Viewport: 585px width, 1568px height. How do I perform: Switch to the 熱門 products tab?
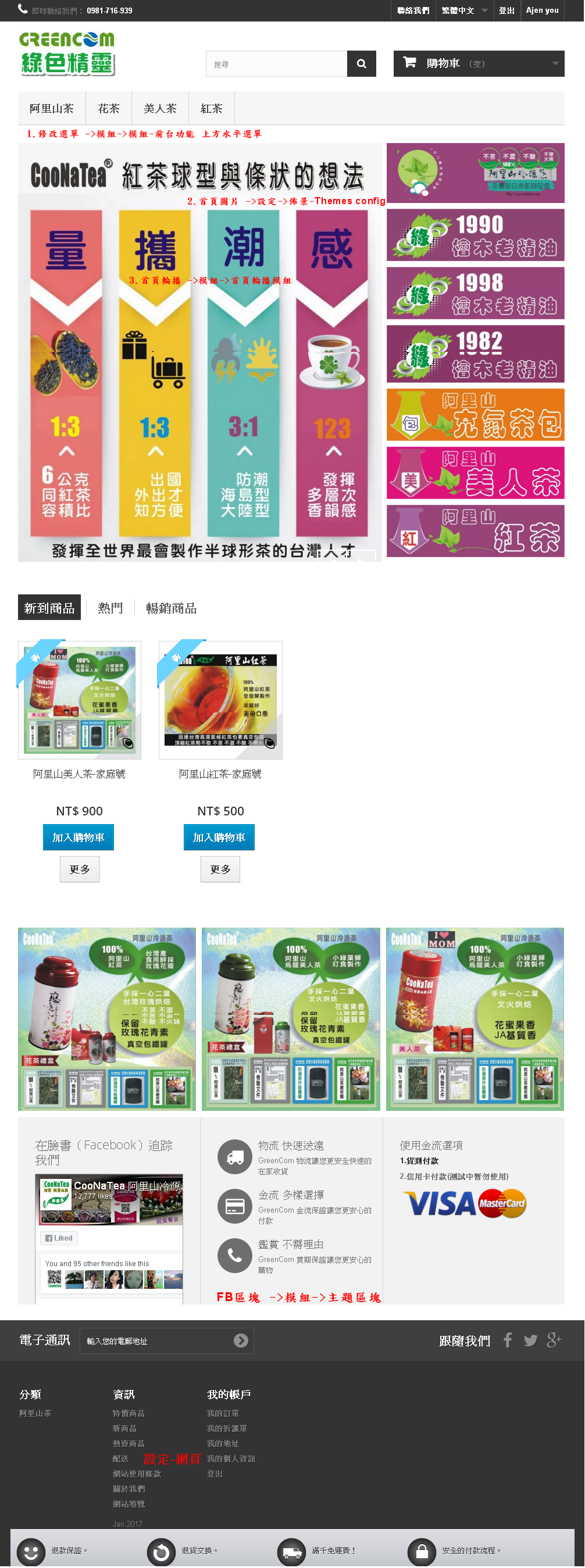[x=110, y=607]
